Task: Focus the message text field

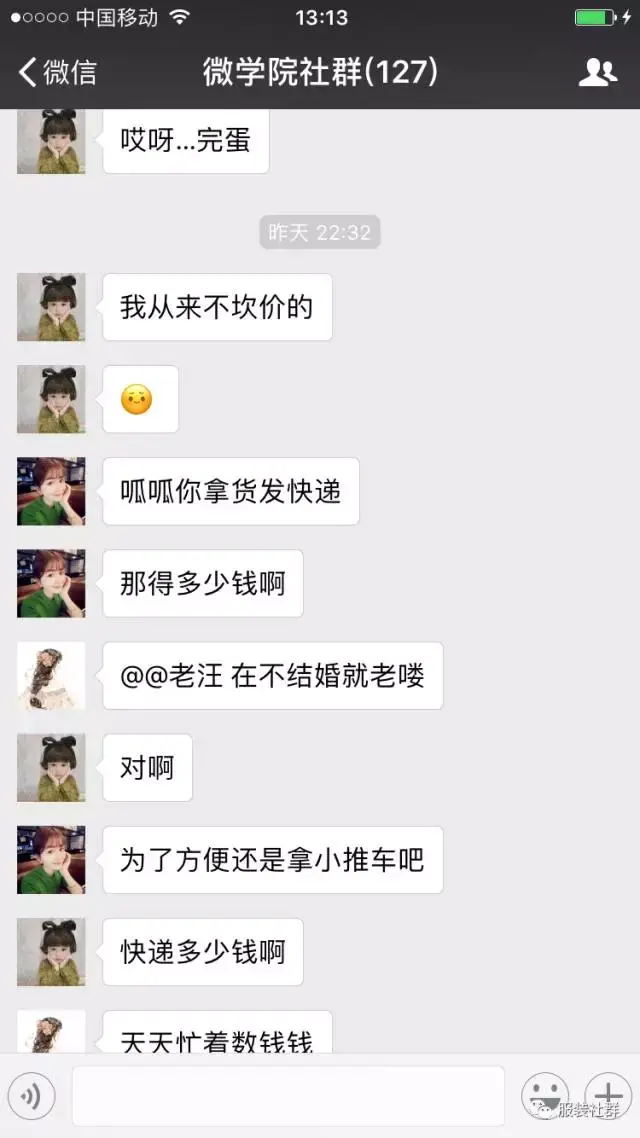Action: pyautogui.click(x=287, y=1096)
